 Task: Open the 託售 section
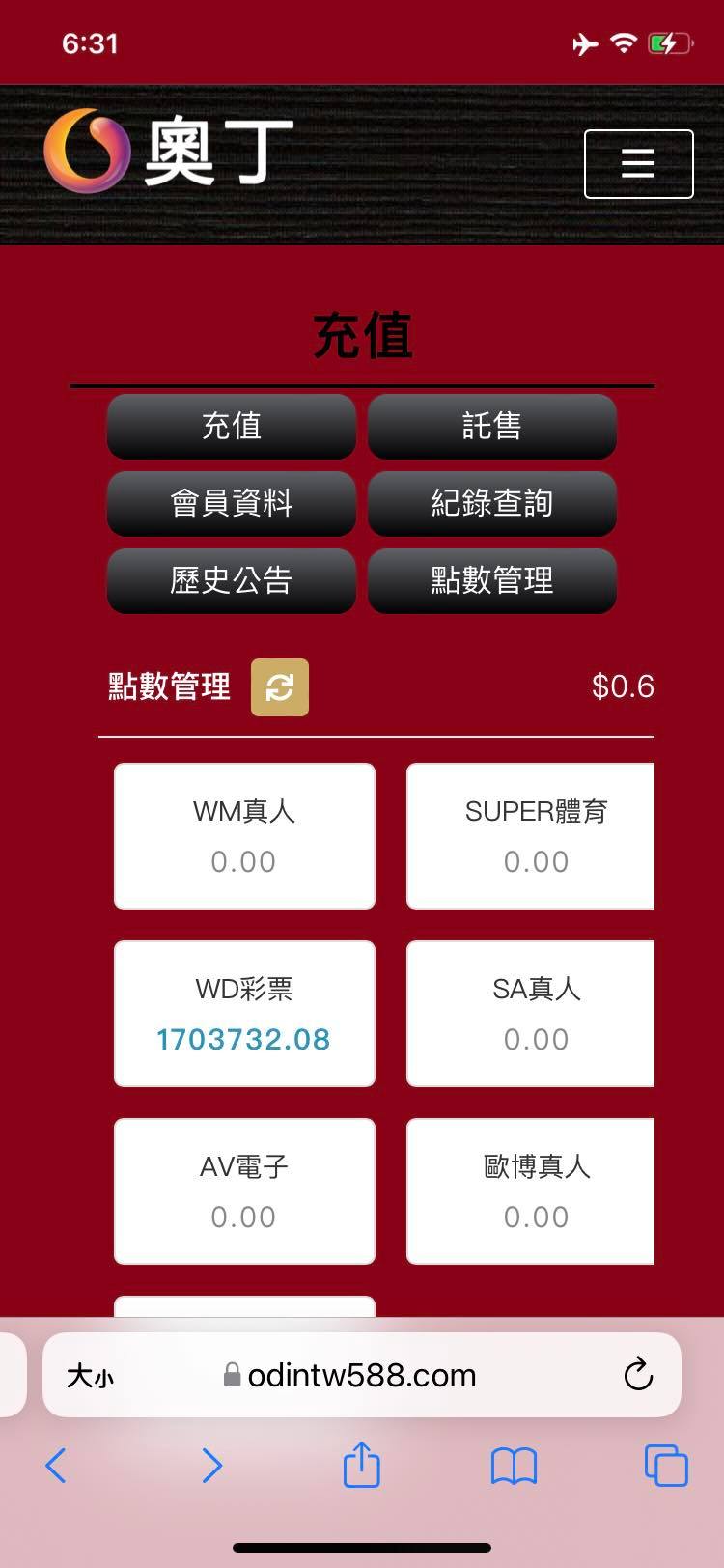[491, 426]
